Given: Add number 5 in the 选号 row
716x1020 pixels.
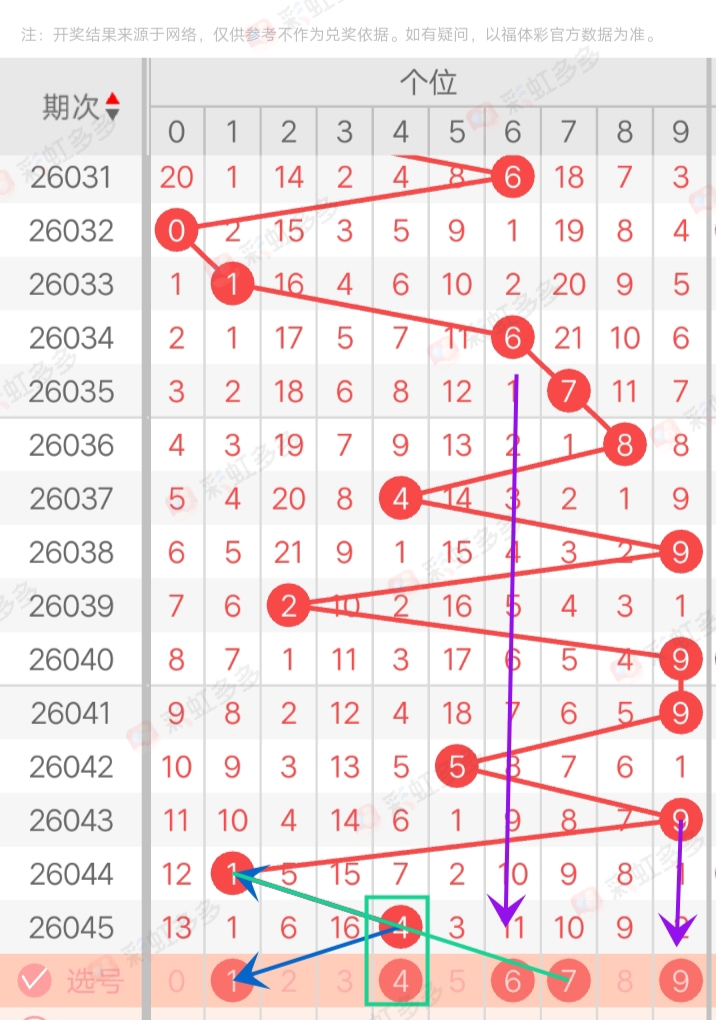Looking at the screenshot, I should (457, 982).
